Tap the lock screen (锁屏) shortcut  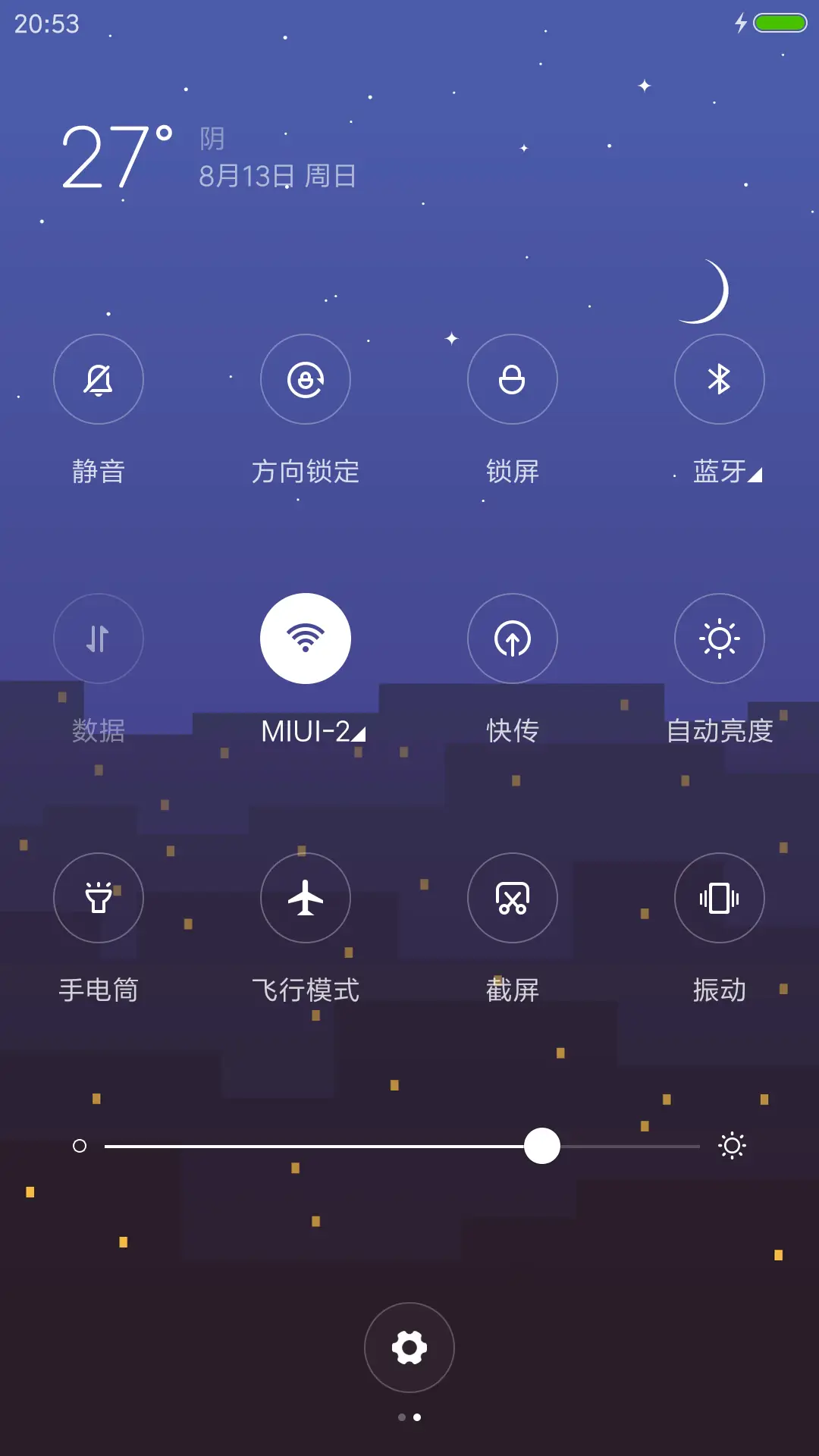click(513, 379)
